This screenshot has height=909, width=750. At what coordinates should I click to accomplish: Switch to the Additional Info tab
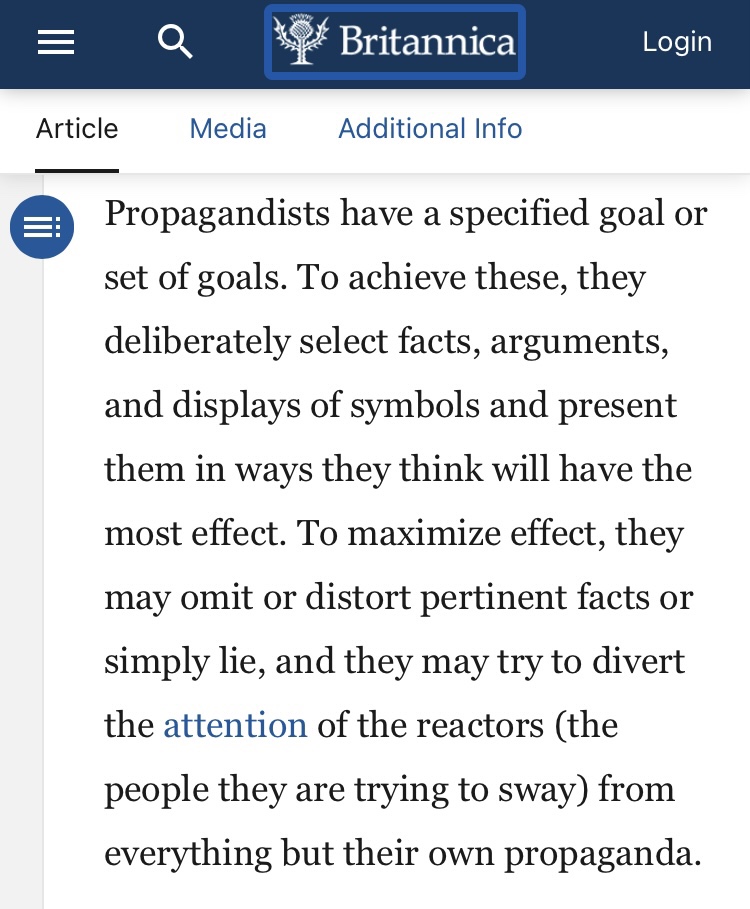pyautogui.click(x=430, y=129)
